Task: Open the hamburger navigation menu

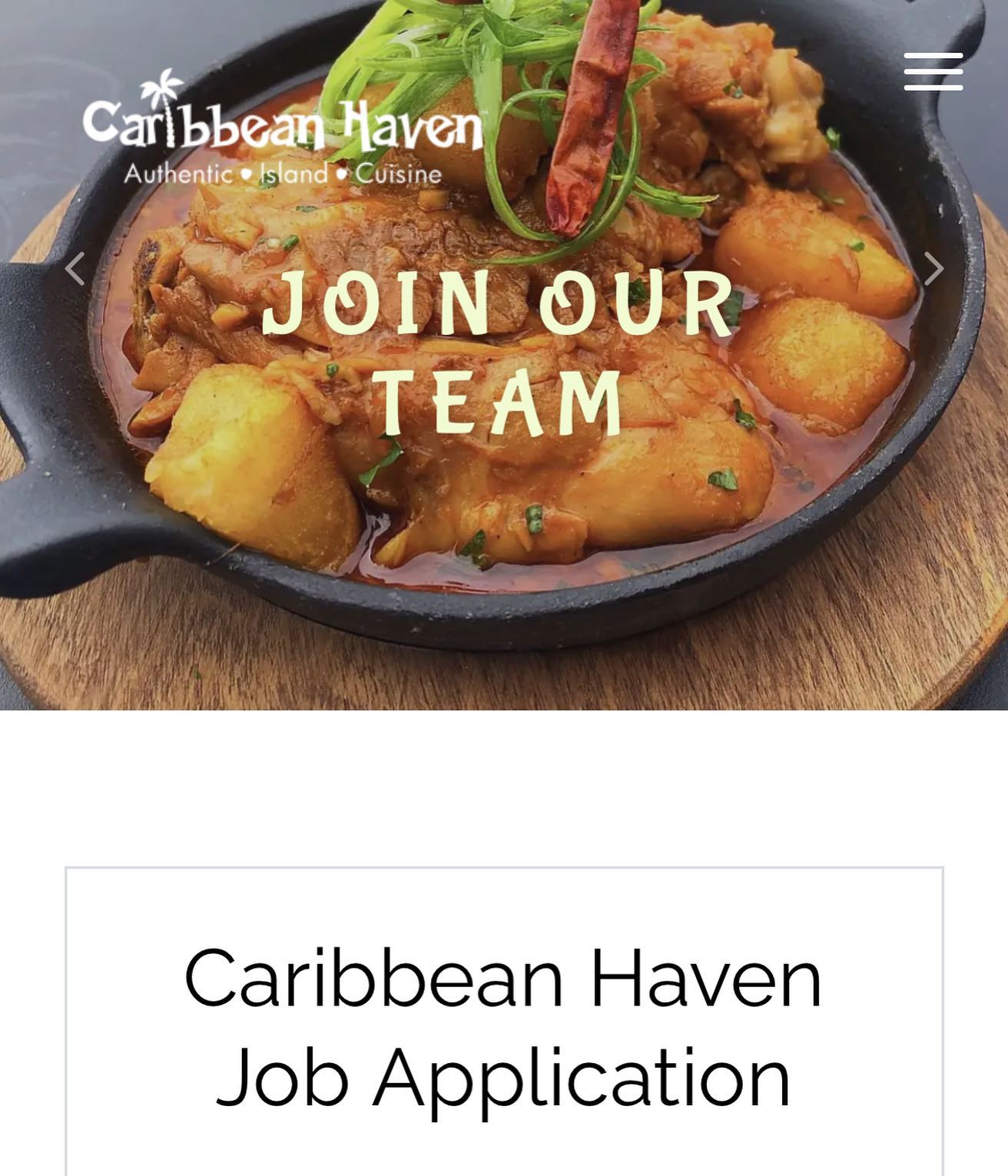Action: click(x=933, y=71)
